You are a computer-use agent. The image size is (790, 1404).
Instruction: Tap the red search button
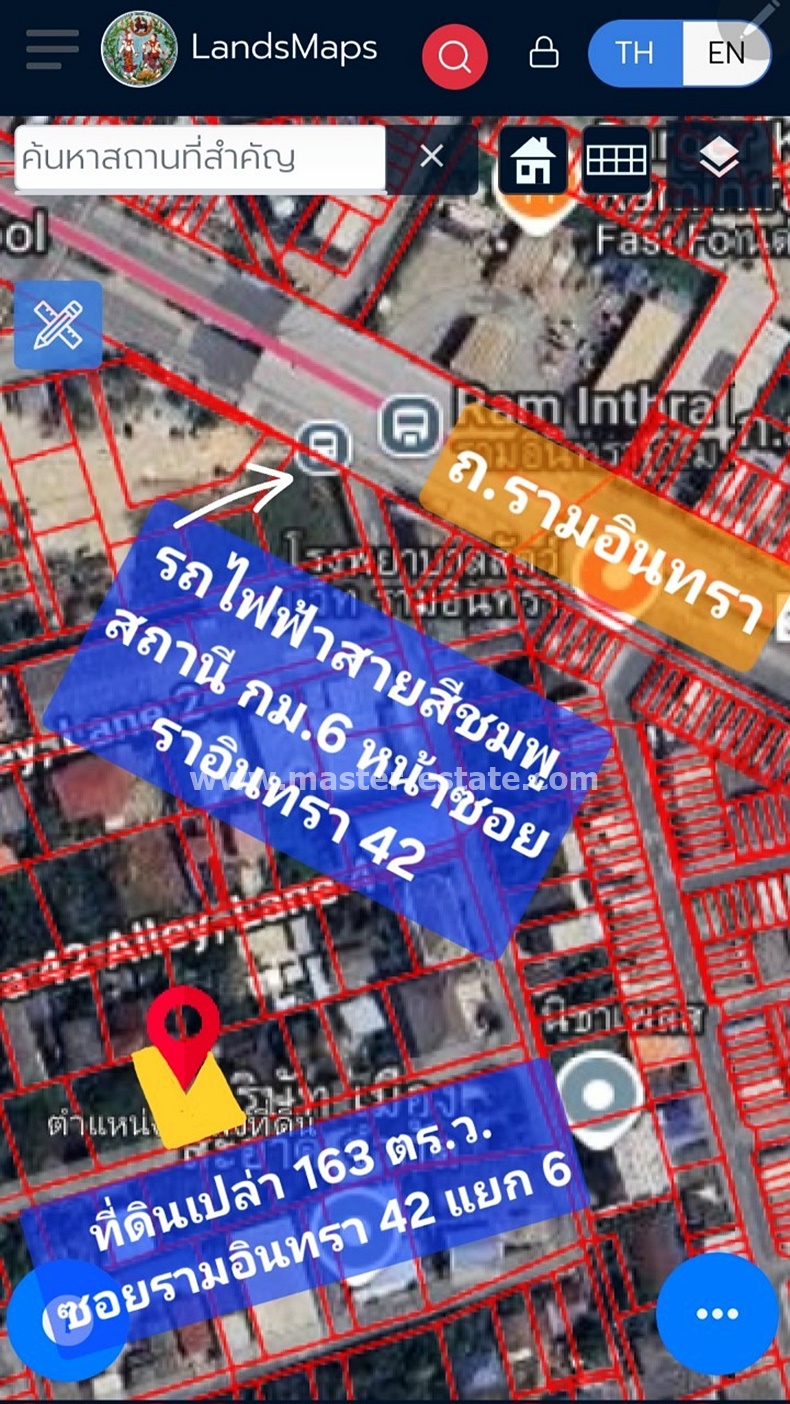point(455,56)
